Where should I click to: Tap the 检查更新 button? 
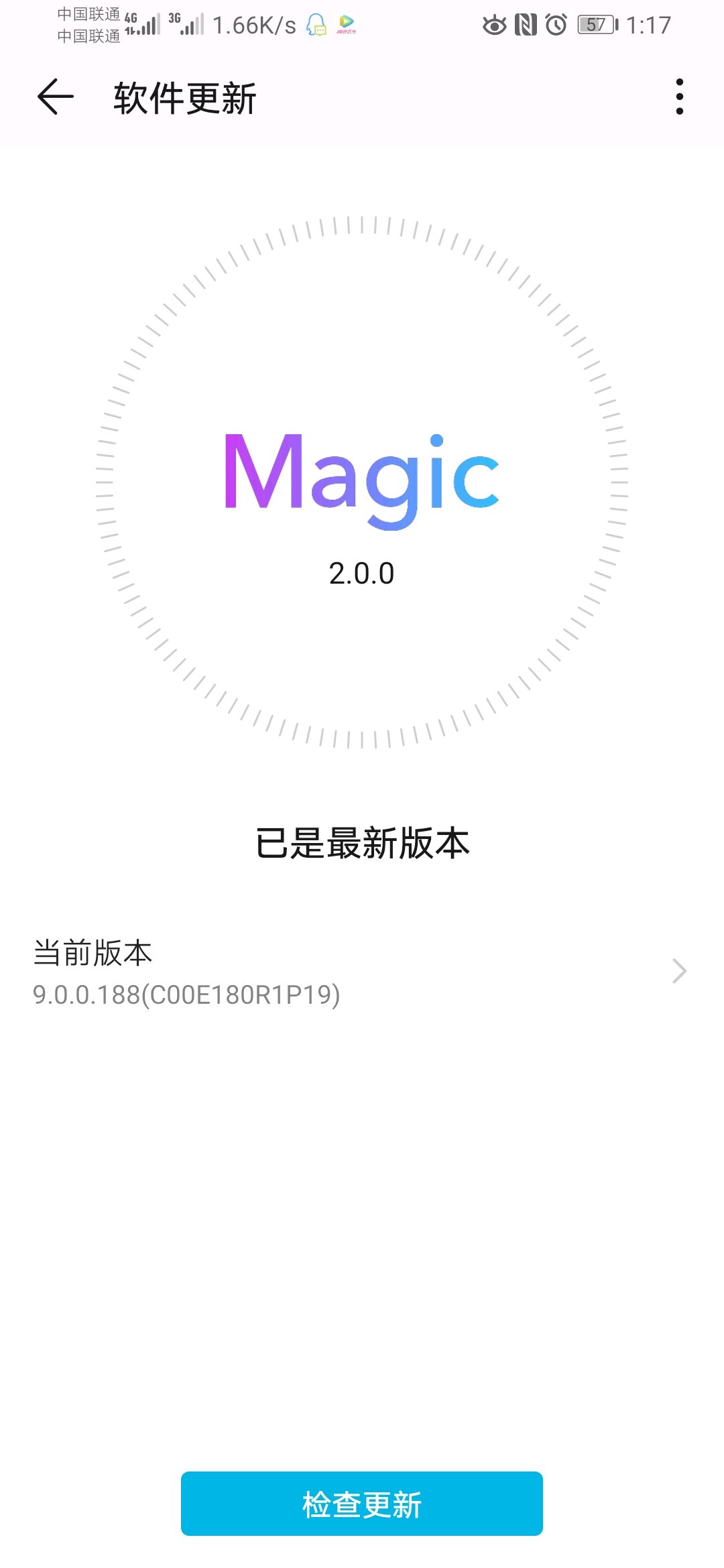click(x=362, y=1504)
